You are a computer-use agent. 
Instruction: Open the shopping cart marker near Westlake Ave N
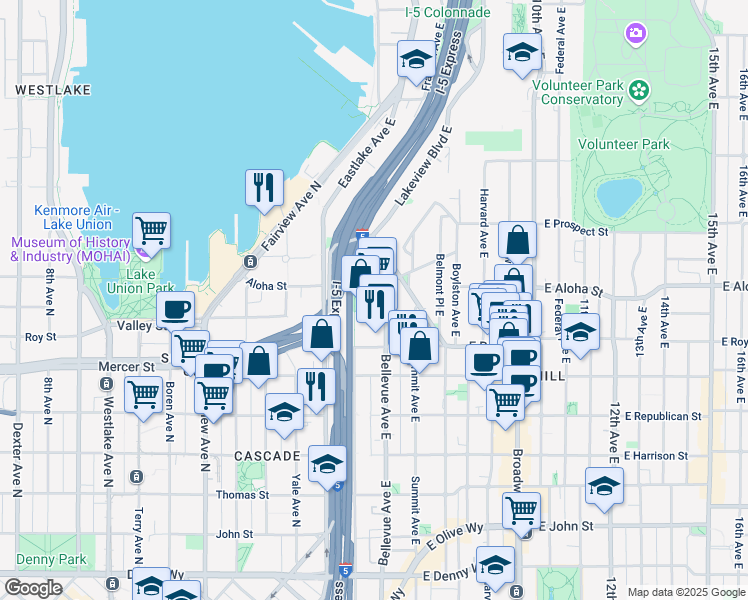[144, 393]
